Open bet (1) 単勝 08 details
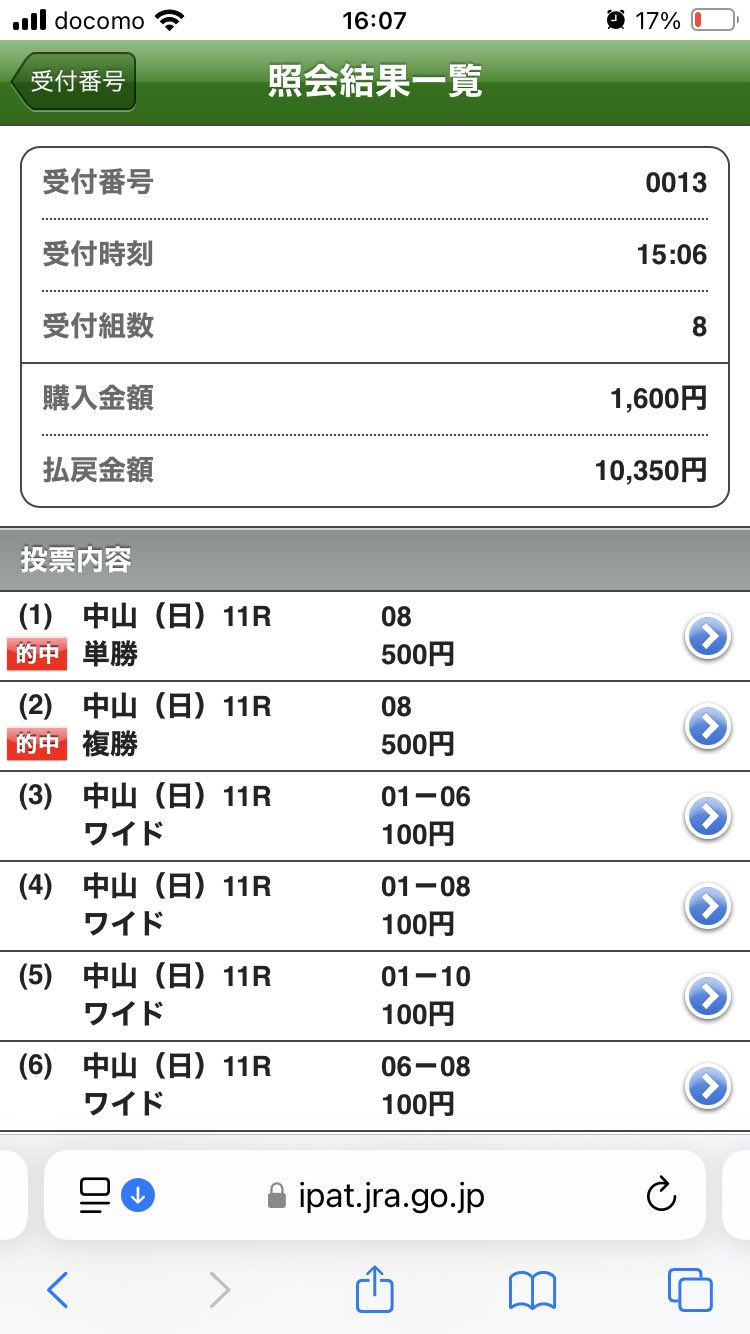Viewport: 750px width, 1334px height. click(375, 636)
